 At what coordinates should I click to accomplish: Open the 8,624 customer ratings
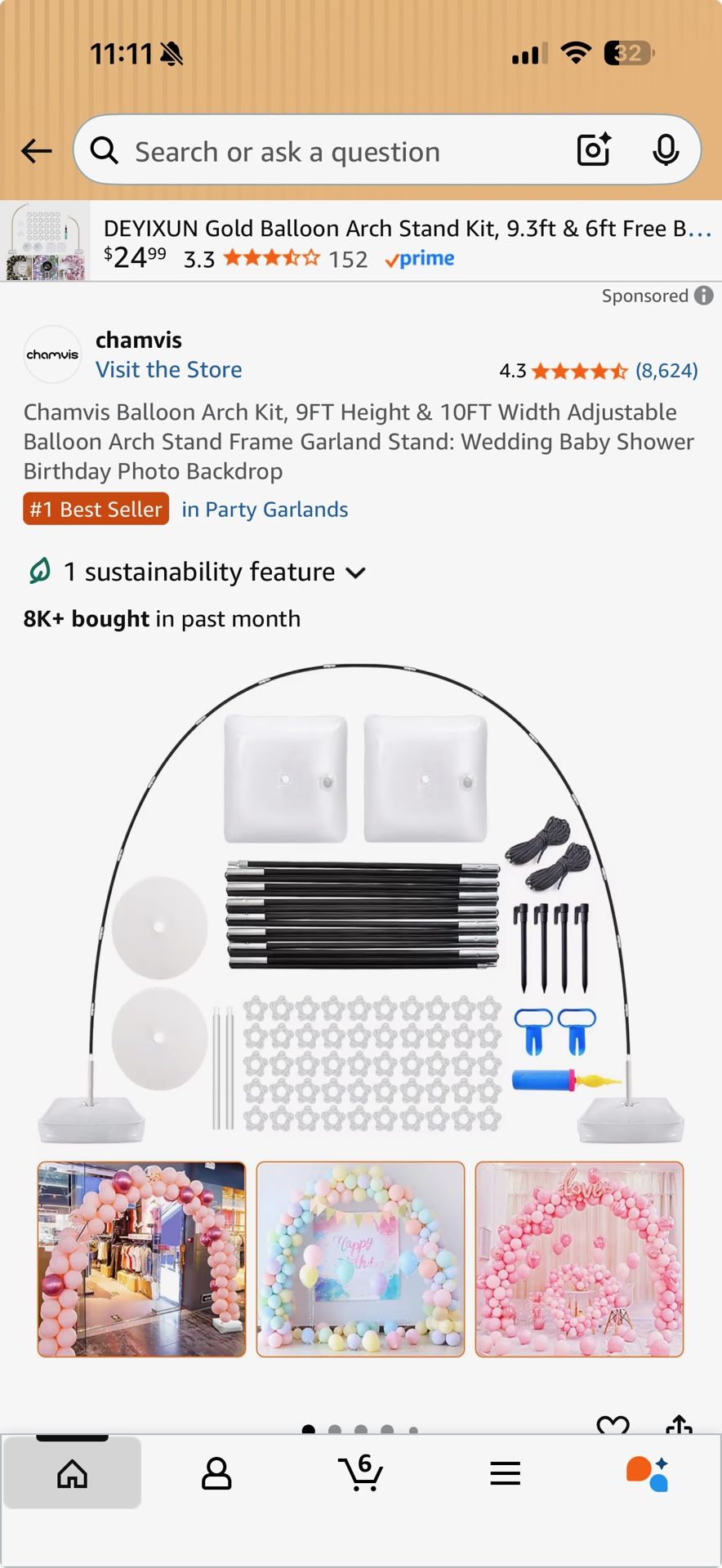(666, 371)
